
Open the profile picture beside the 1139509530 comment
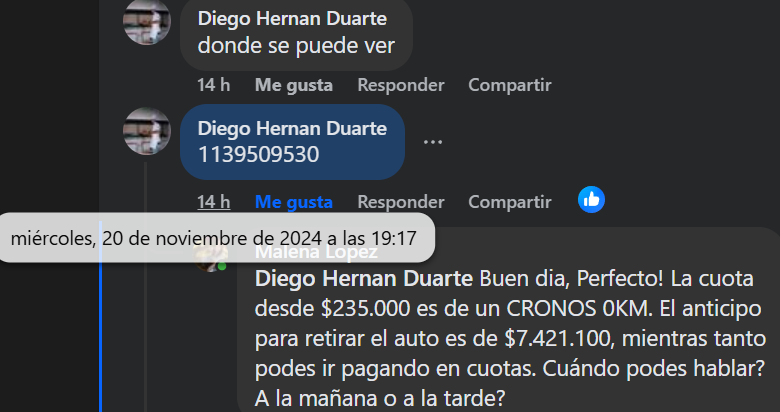tap(146, 131)
